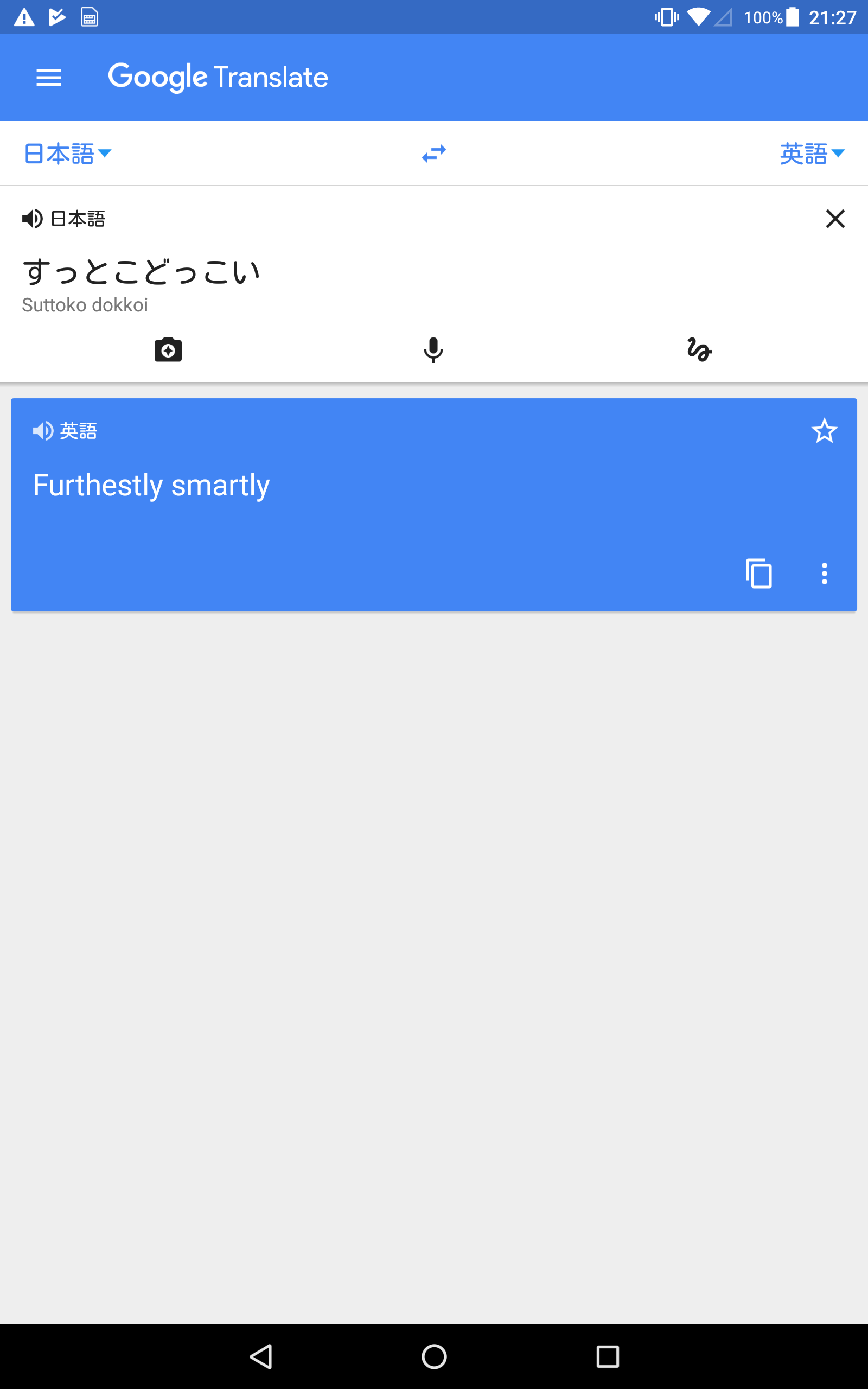Open the hamburger navigation menu
This screenshot has height=1389, width=868.
coord(49,78)
